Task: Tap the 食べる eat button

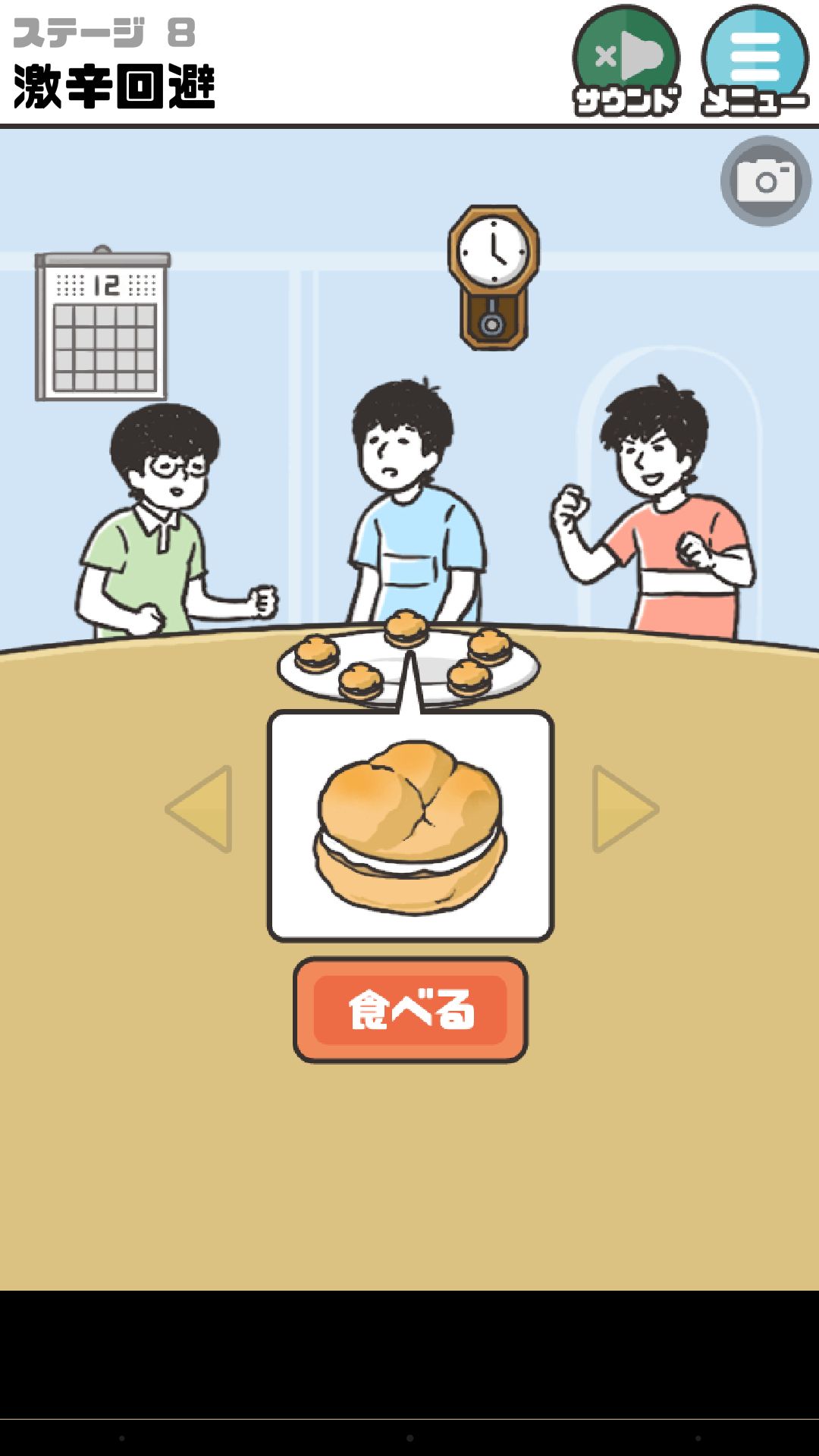Action: coord(410,1010)
